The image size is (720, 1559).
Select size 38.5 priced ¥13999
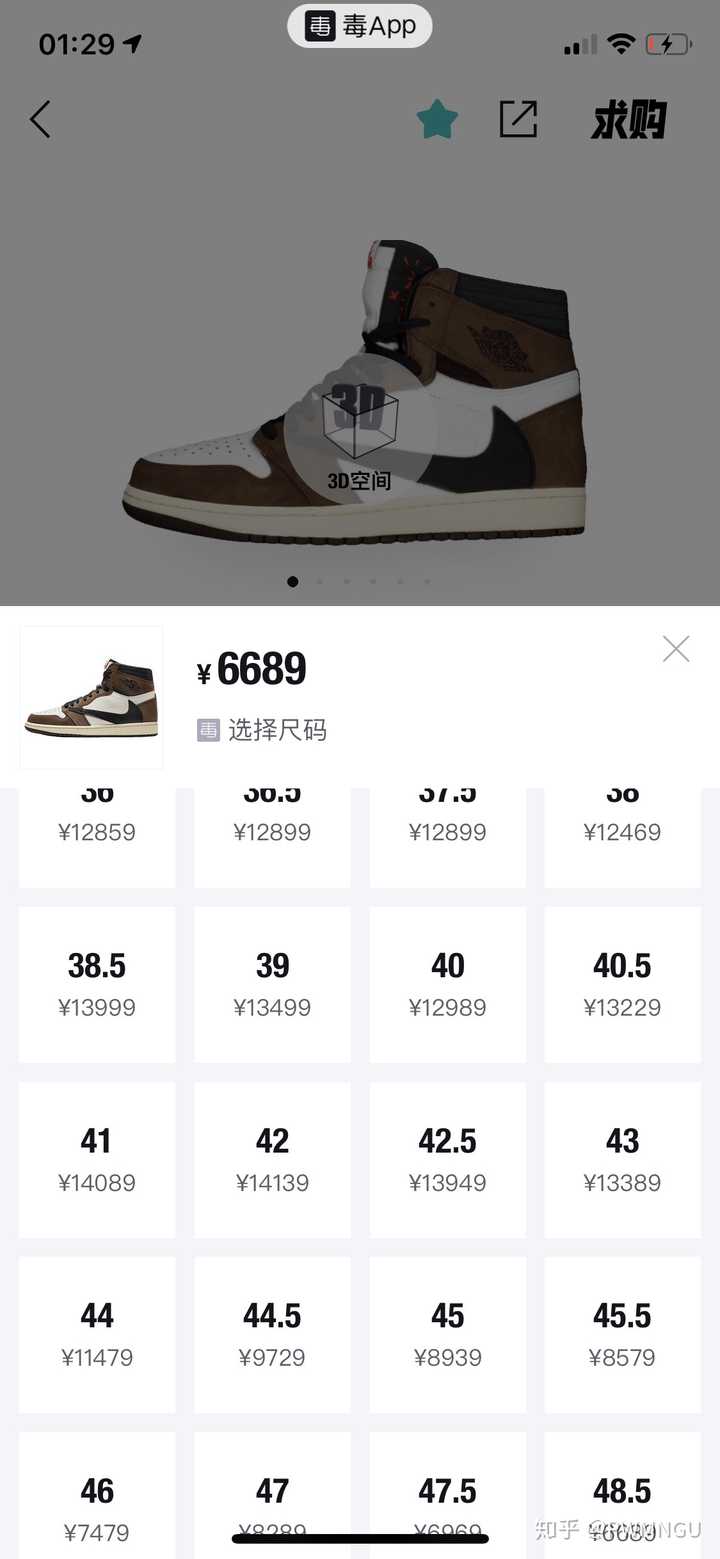97,985
